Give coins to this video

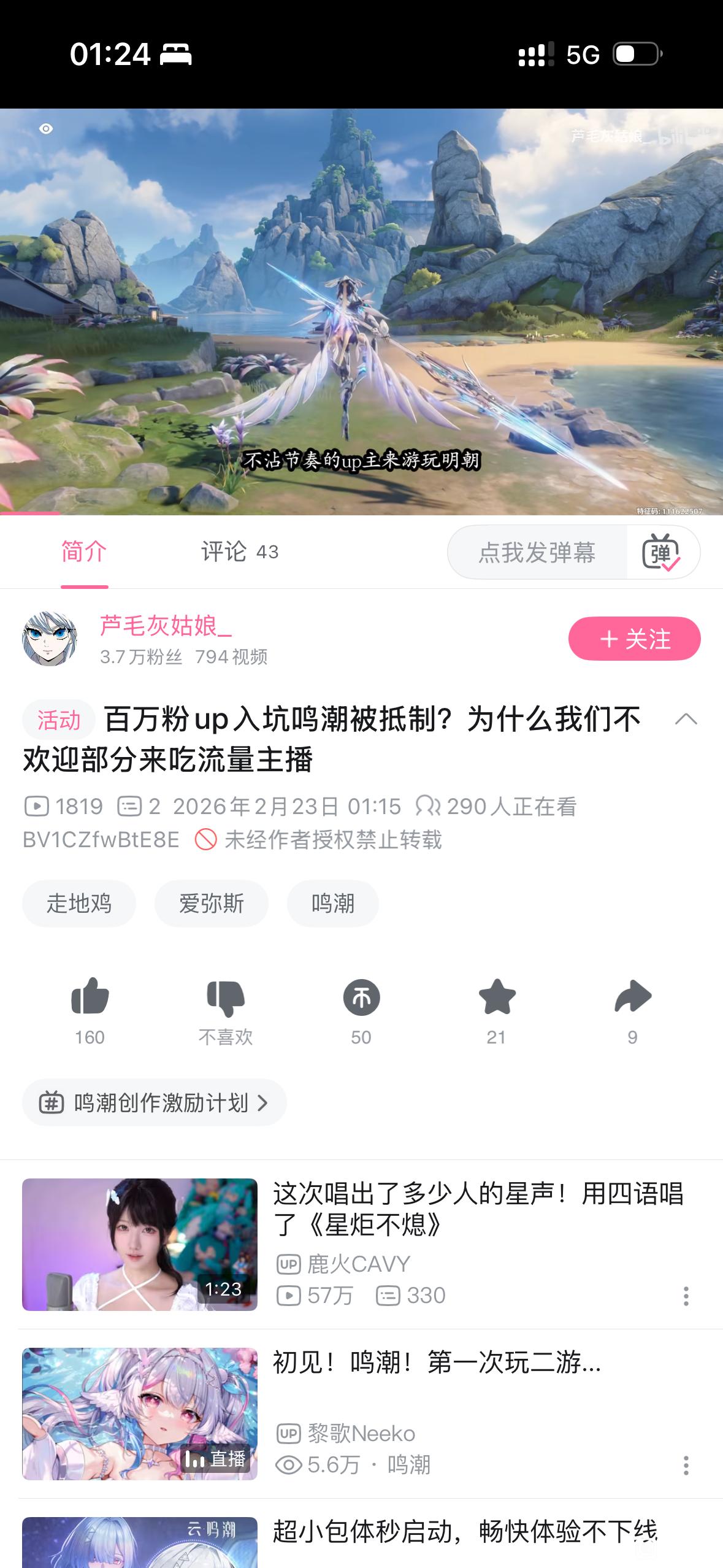(361, 997)
